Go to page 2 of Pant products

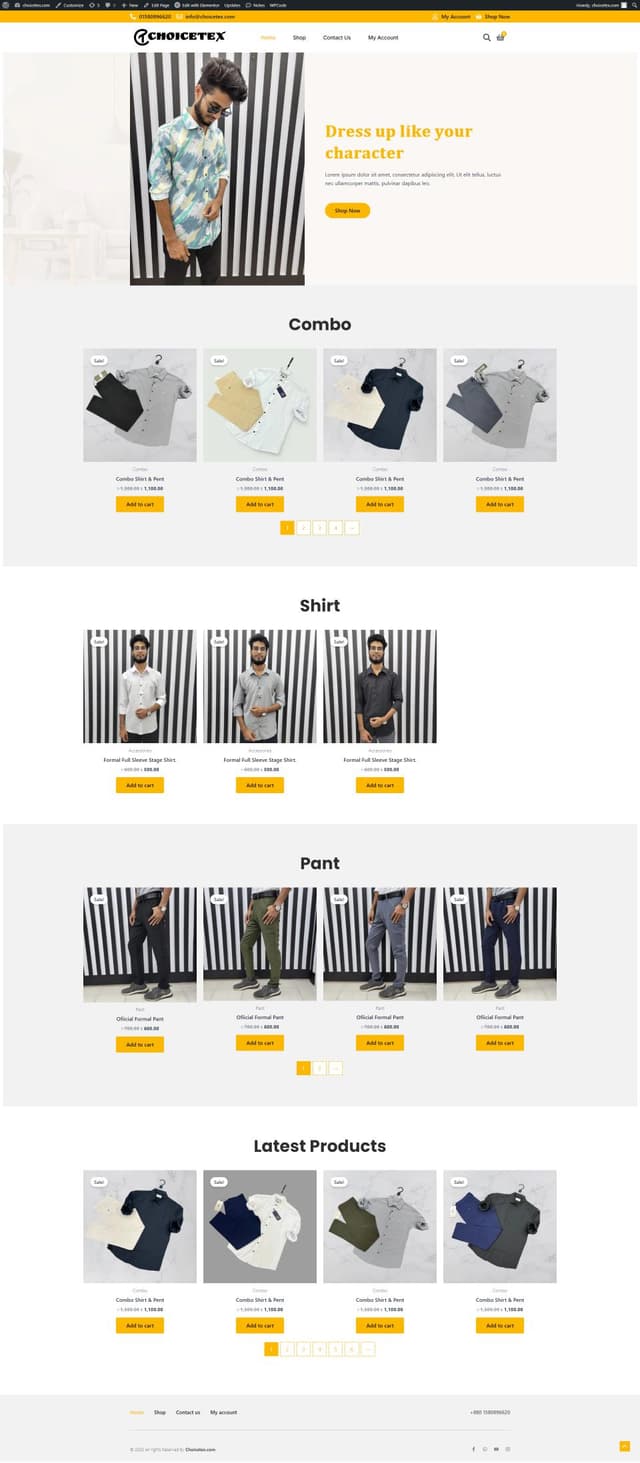click(x=319, y=1068)
